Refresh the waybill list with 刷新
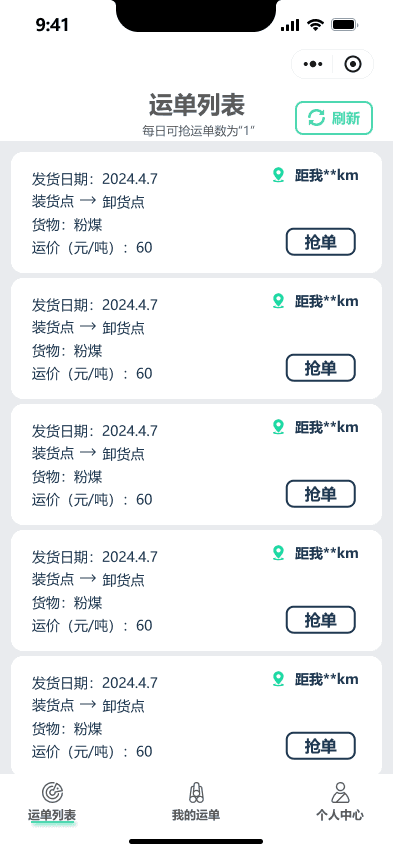The image size is (393, 852). (334, 118)
